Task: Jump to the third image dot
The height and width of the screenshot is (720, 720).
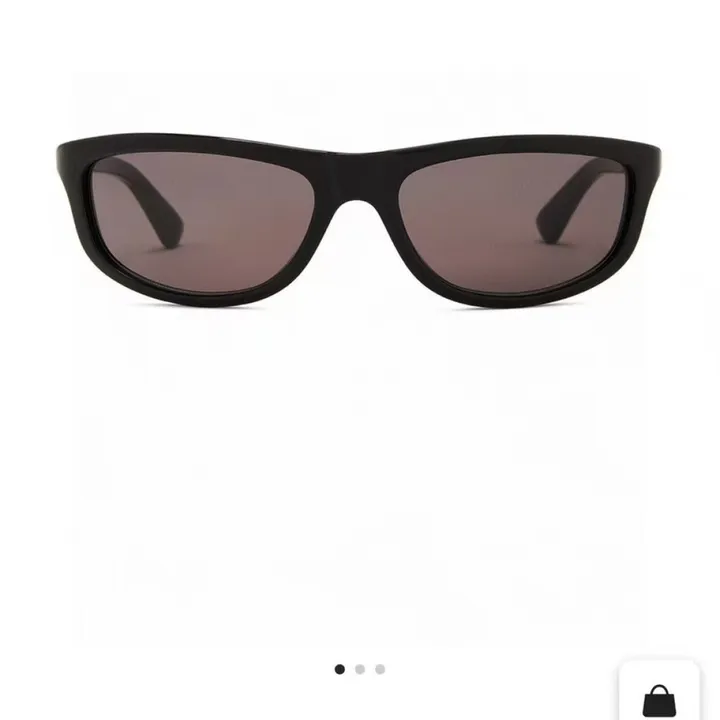Action: [380, 669]
